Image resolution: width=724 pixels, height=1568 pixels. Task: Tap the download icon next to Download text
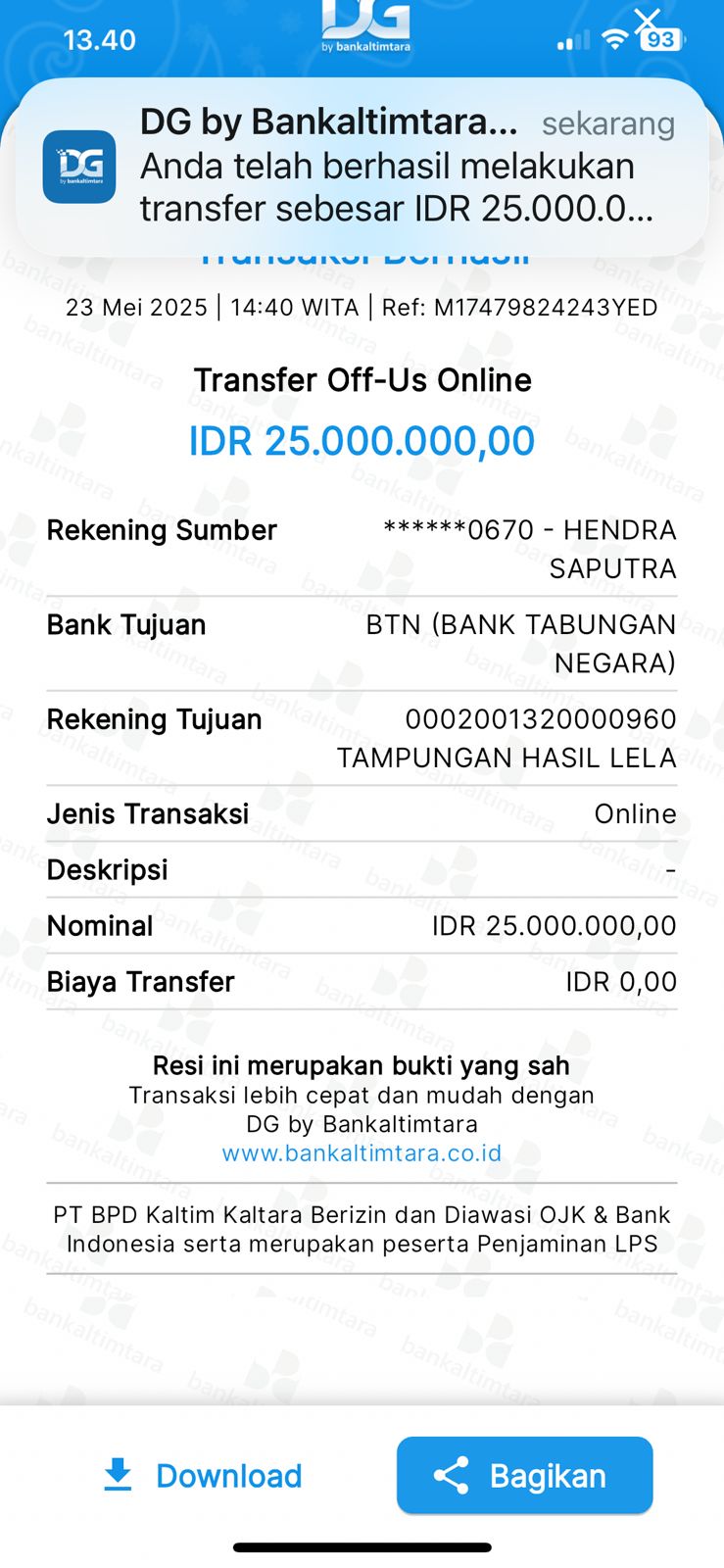120,1475
